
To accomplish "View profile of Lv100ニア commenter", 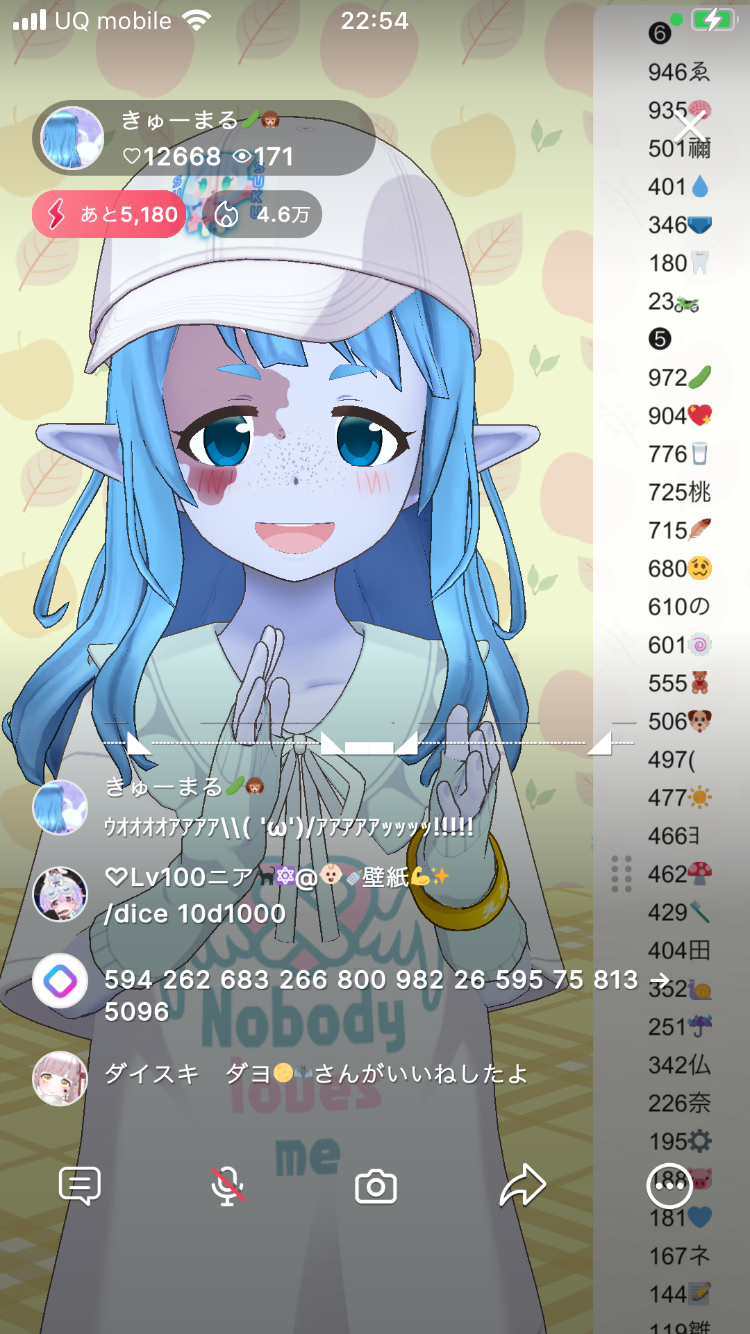I will coord(60,893).
